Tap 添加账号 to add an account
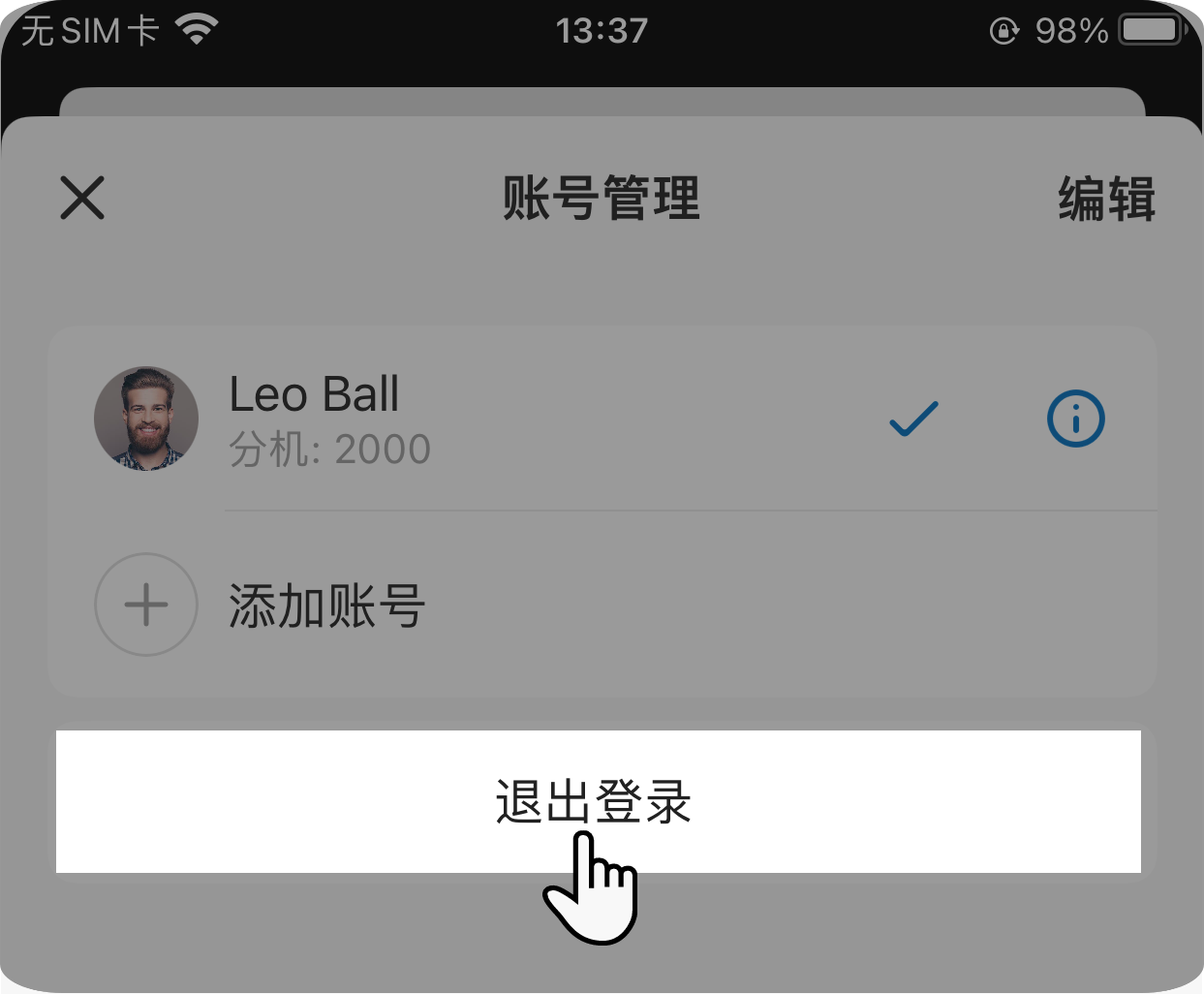This screenshot has height=994, width=1204. point(325,606)
